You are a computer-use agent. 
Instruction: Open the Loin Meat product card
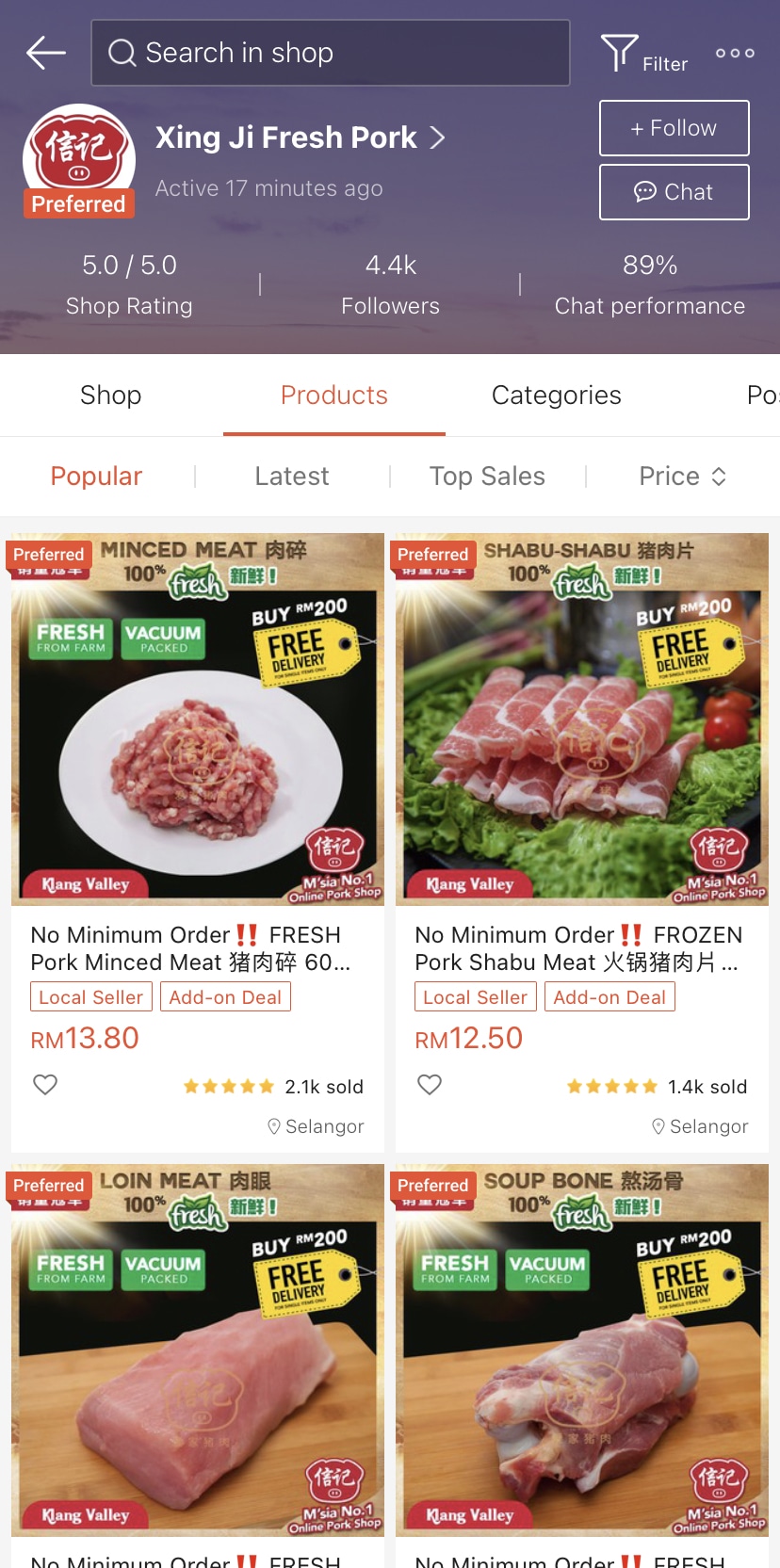(198, 1356)
